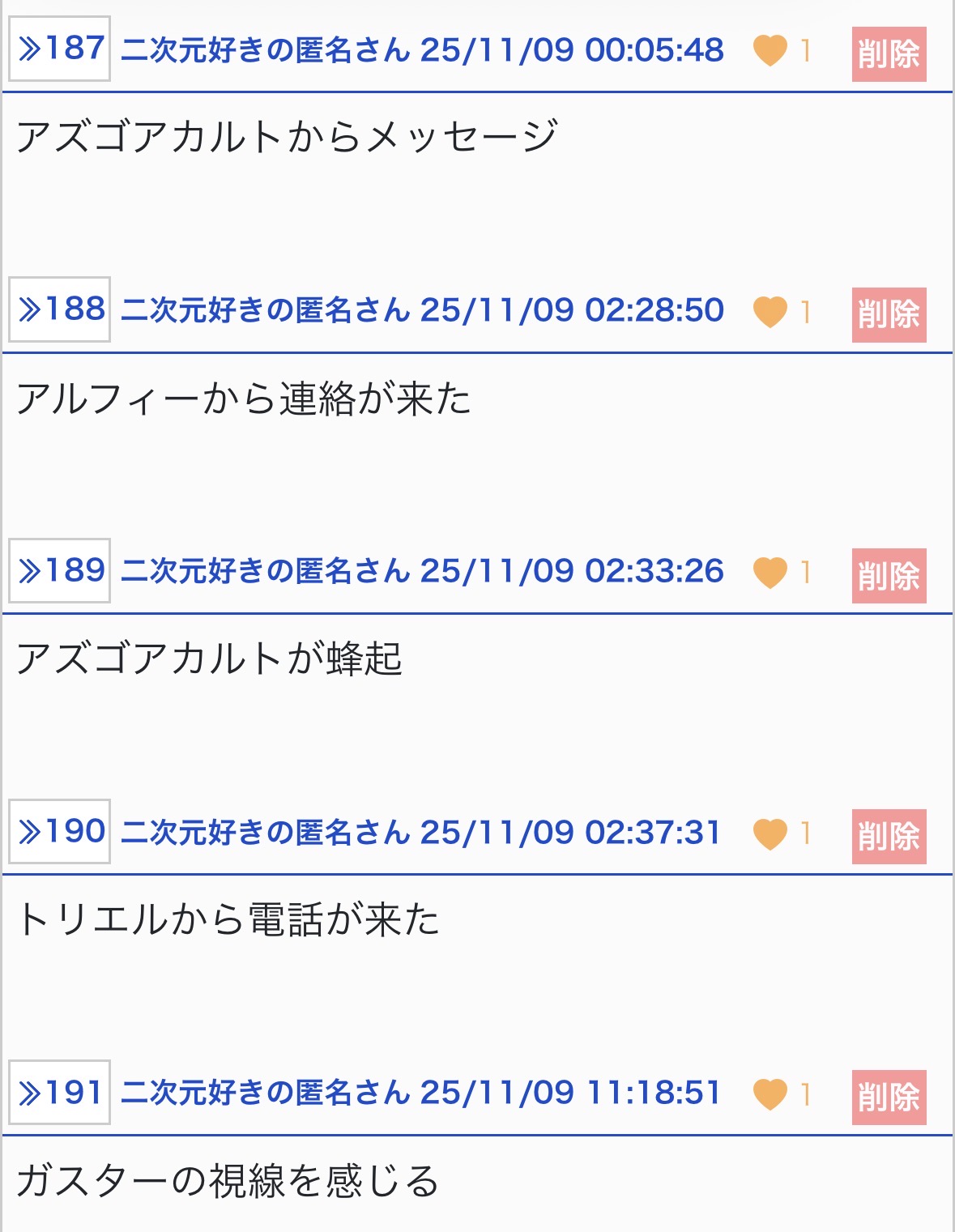Like comment 187 with the heart
Screen dimensions: 955x1232
pos(770,51)
